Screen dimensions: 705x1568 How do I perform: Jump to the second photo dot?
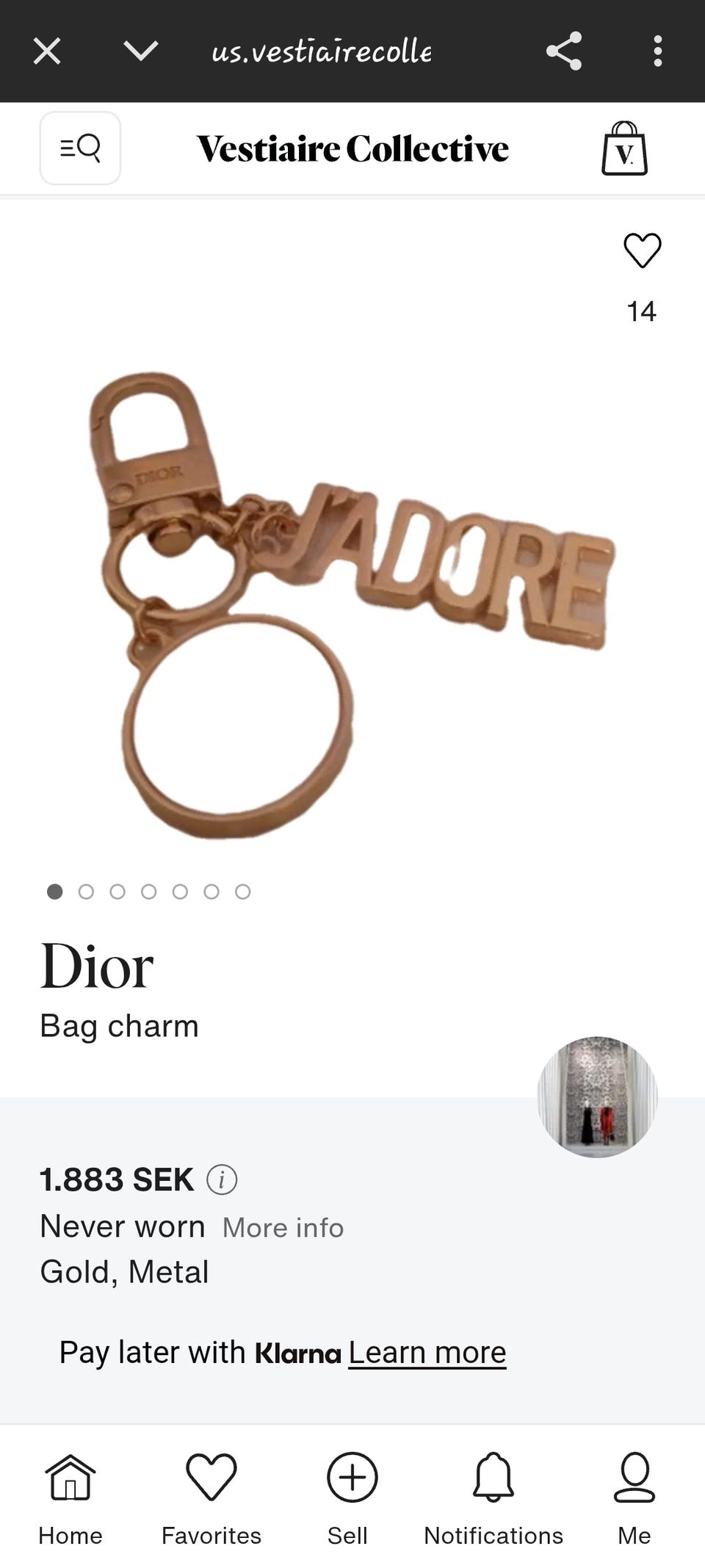pyautogui.click(x=86, y=892)
